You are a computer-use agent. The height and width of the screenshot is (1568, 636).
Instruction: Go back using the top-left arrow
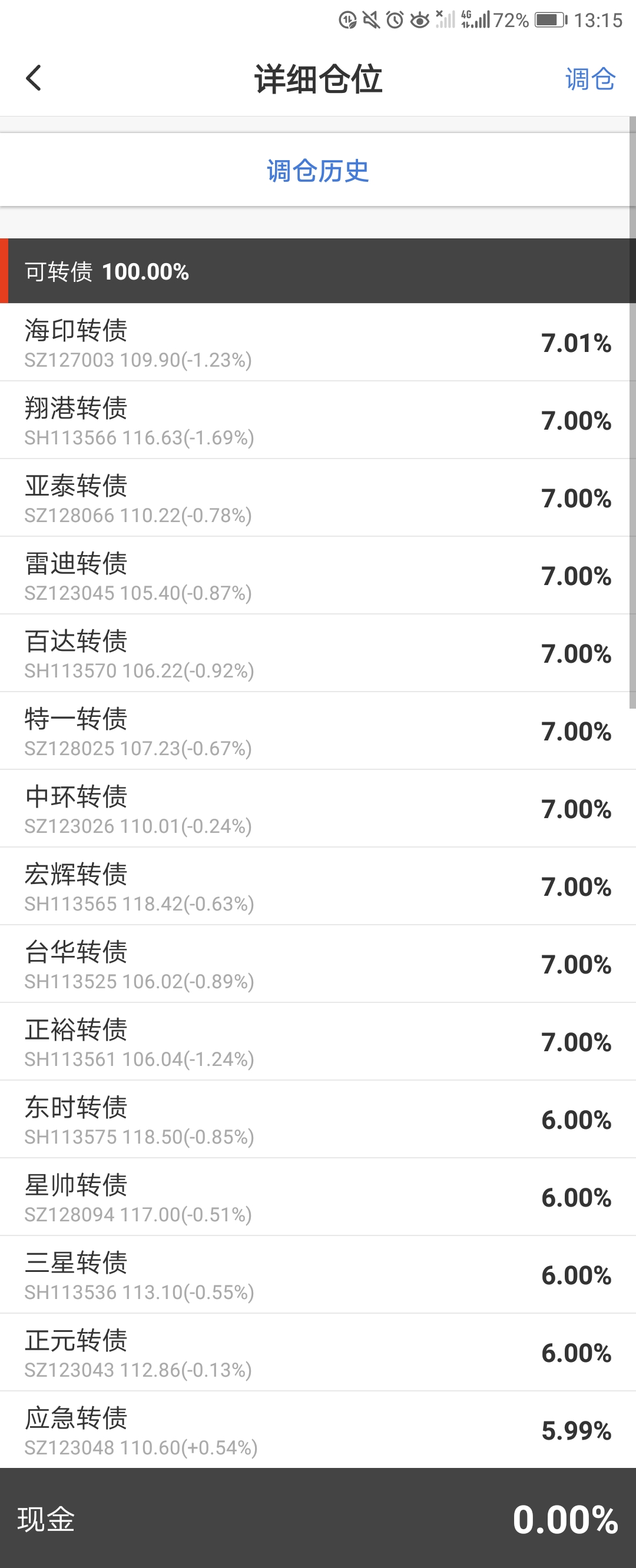(34, 78)
